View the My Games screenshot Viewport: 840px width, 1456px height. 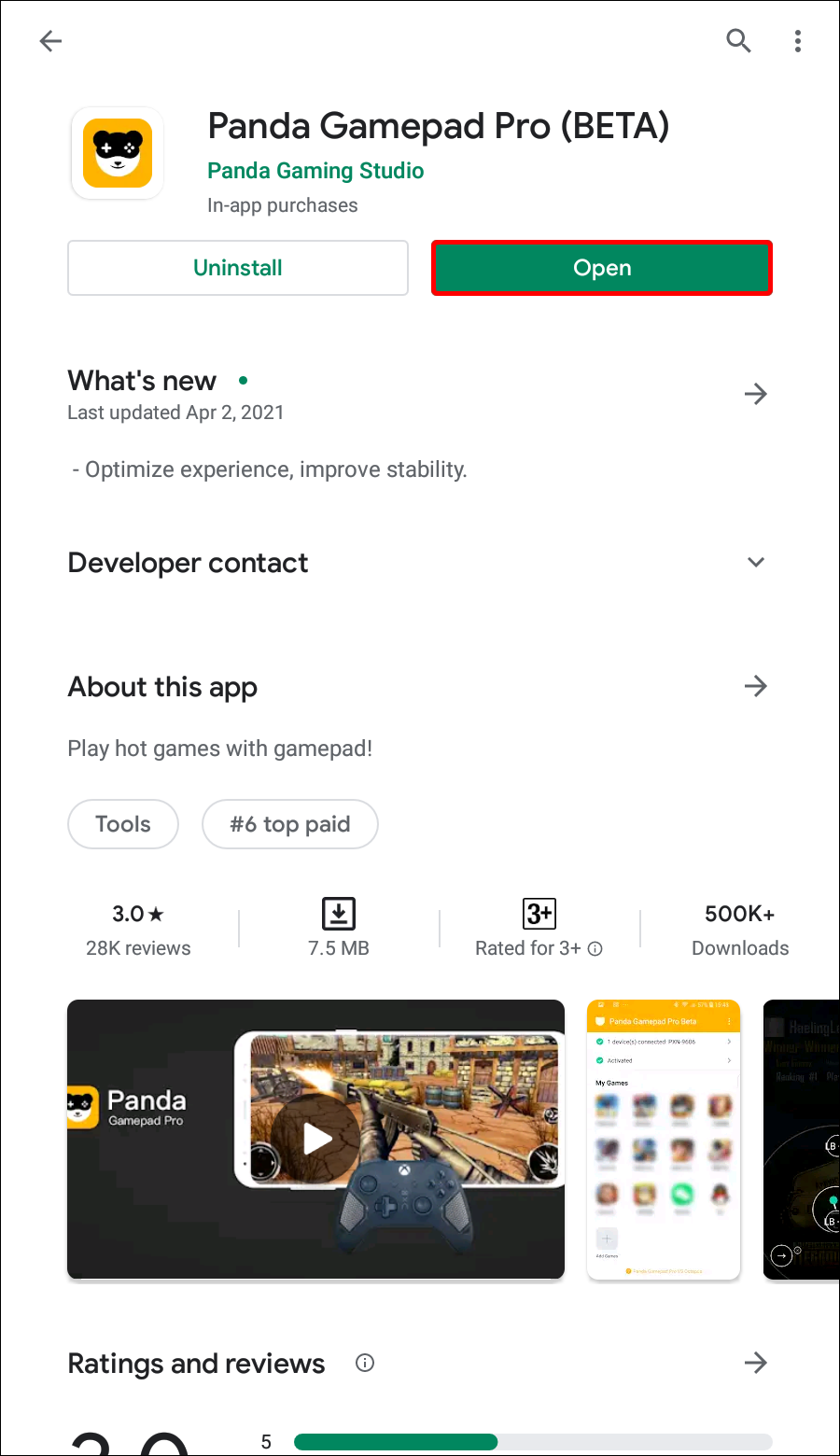pos(664,1139)
